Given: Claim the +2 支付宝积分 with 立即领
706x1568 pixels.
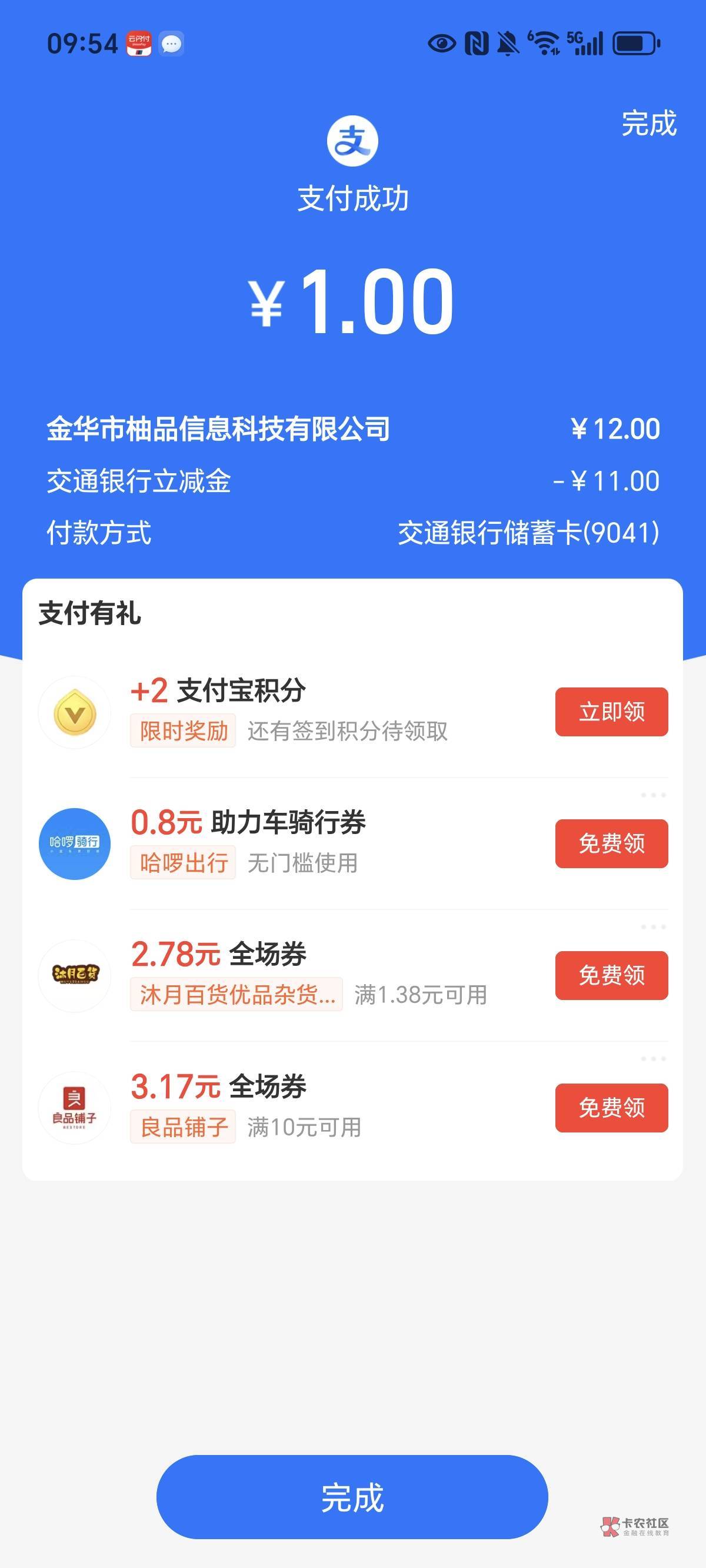Looking at the screenshot, I should (x=611, y=712).
